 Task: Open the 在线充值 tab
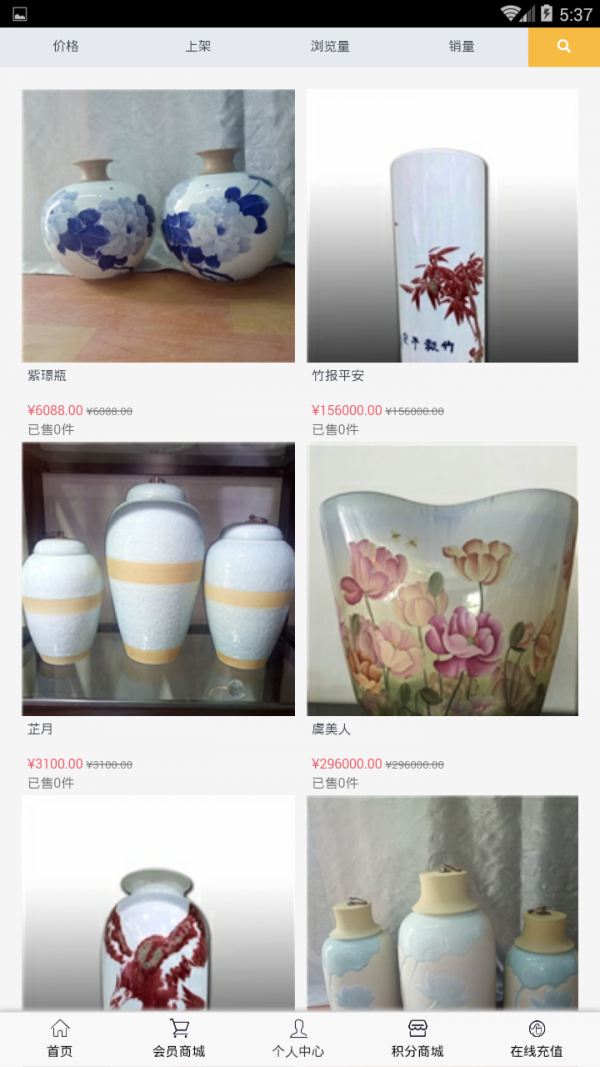pos(537,1038)
